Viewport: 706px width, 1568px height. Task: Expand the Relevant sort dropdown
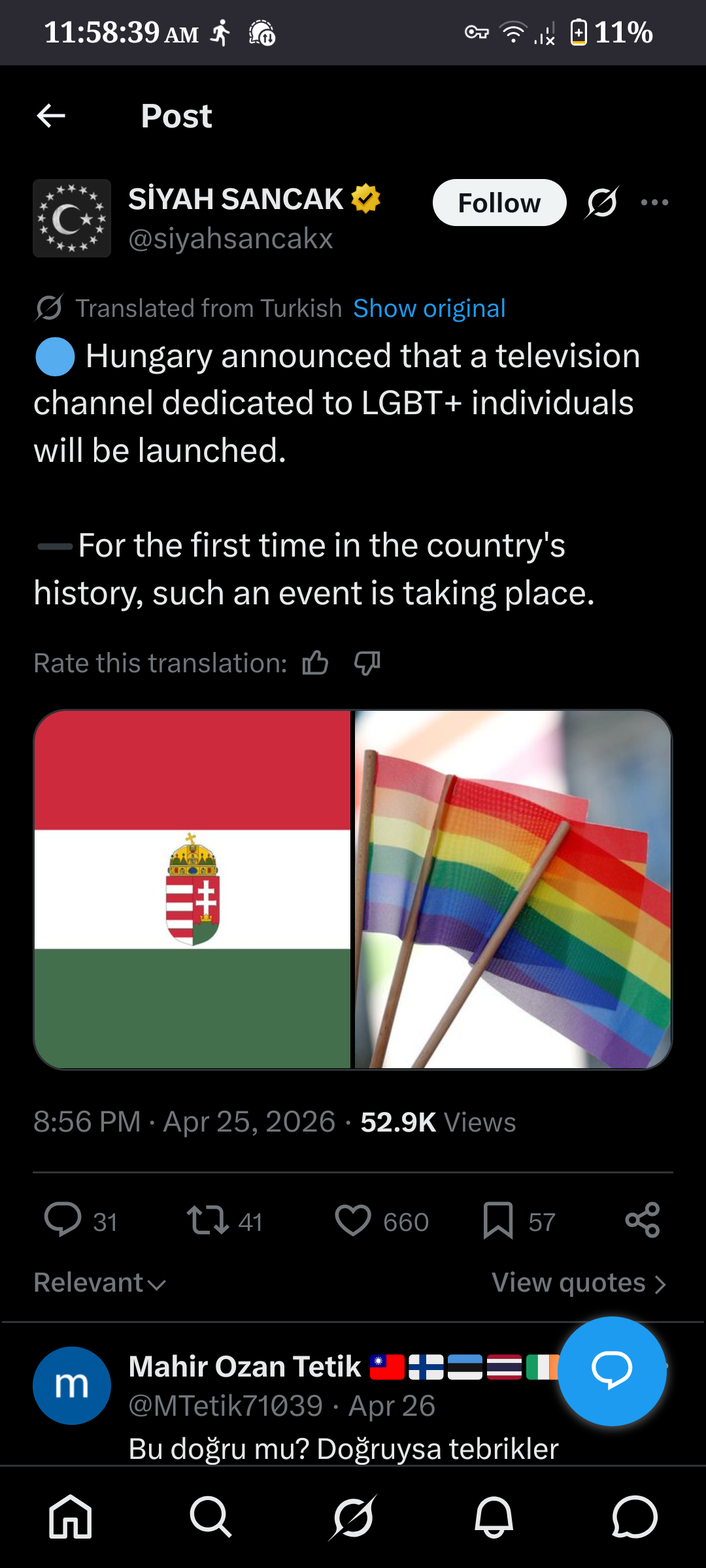point(100,1283)
